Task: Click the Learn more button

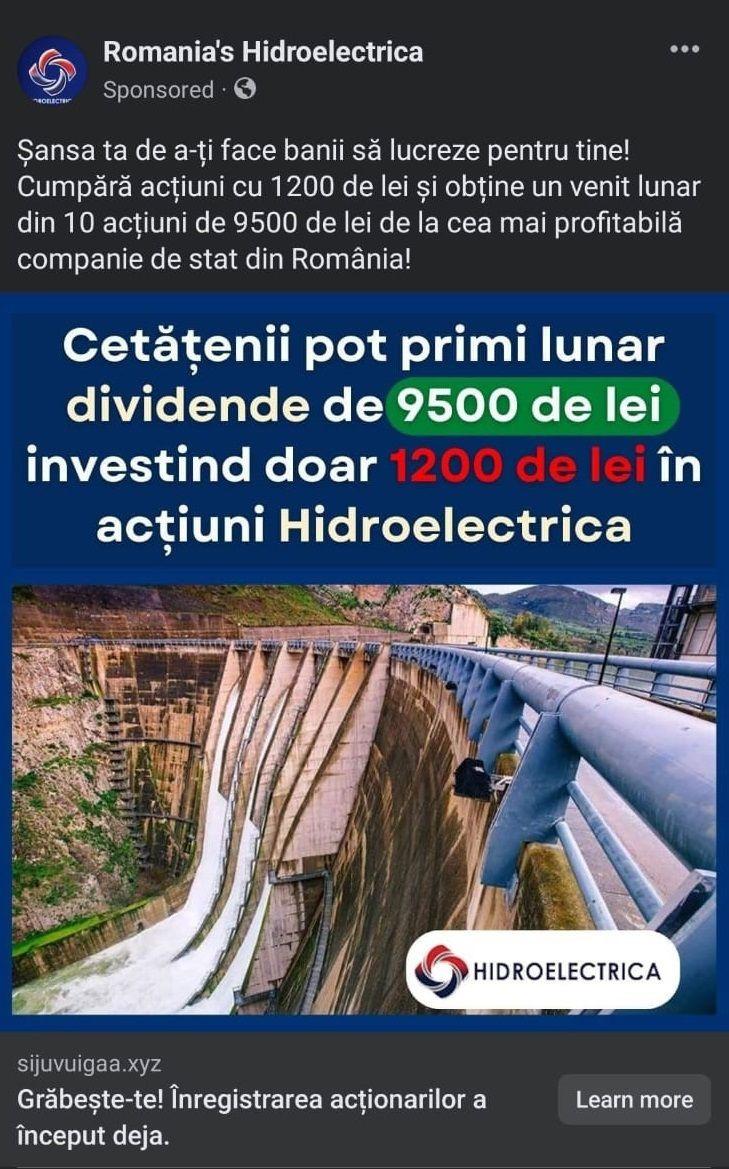Action: 633,1098
